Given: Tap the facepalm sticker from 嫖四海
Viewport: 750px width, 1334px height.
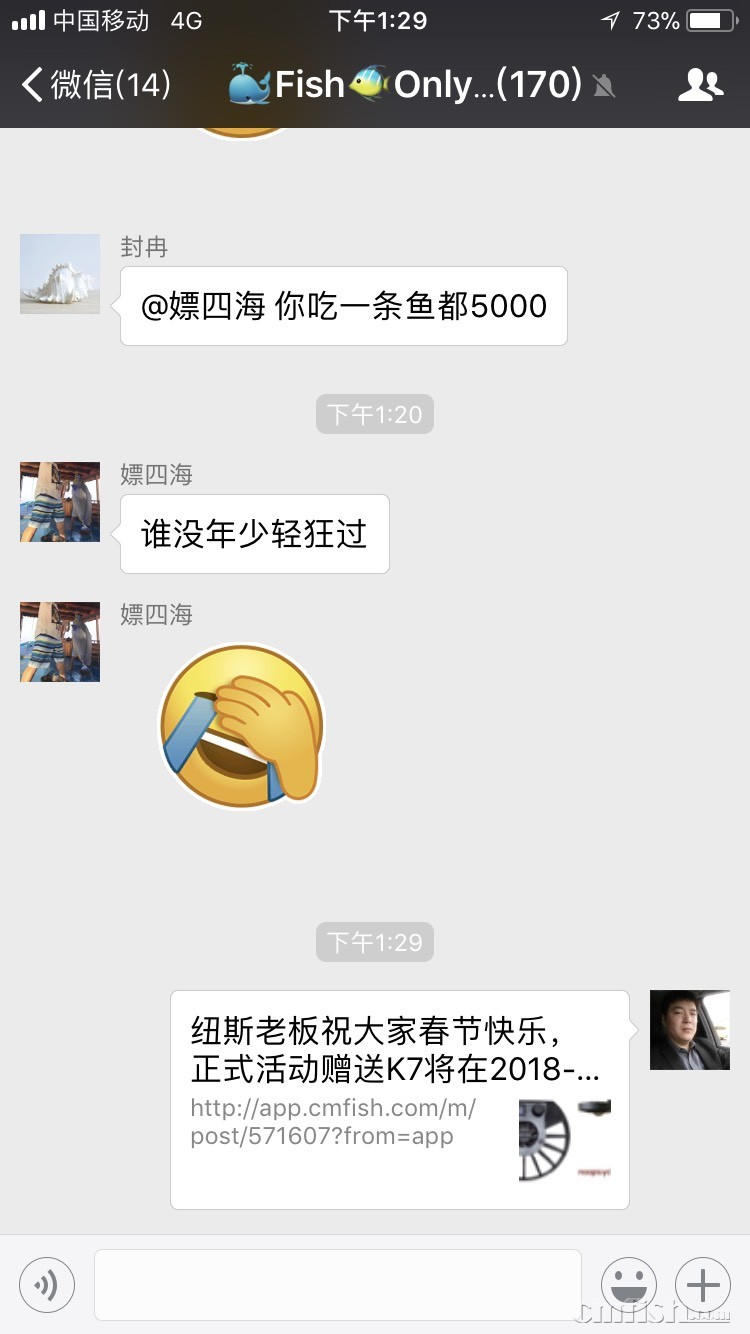Looking at the screenshot, I should 242,726.
